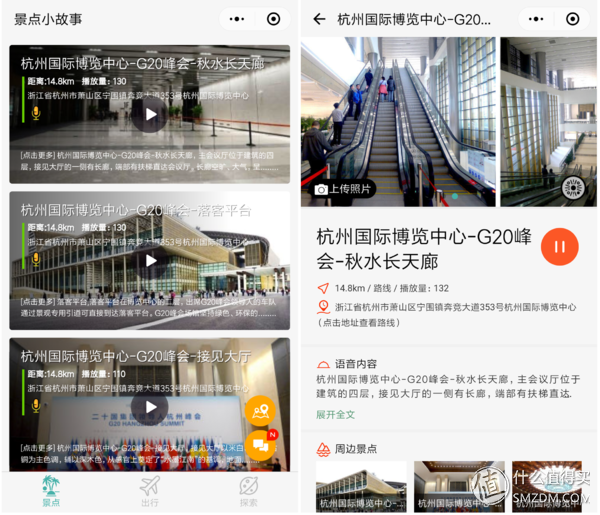The height and width of the screenshot is (515, 600).
Task: Select the 景点 tab
Action: [x=50, y=491]
